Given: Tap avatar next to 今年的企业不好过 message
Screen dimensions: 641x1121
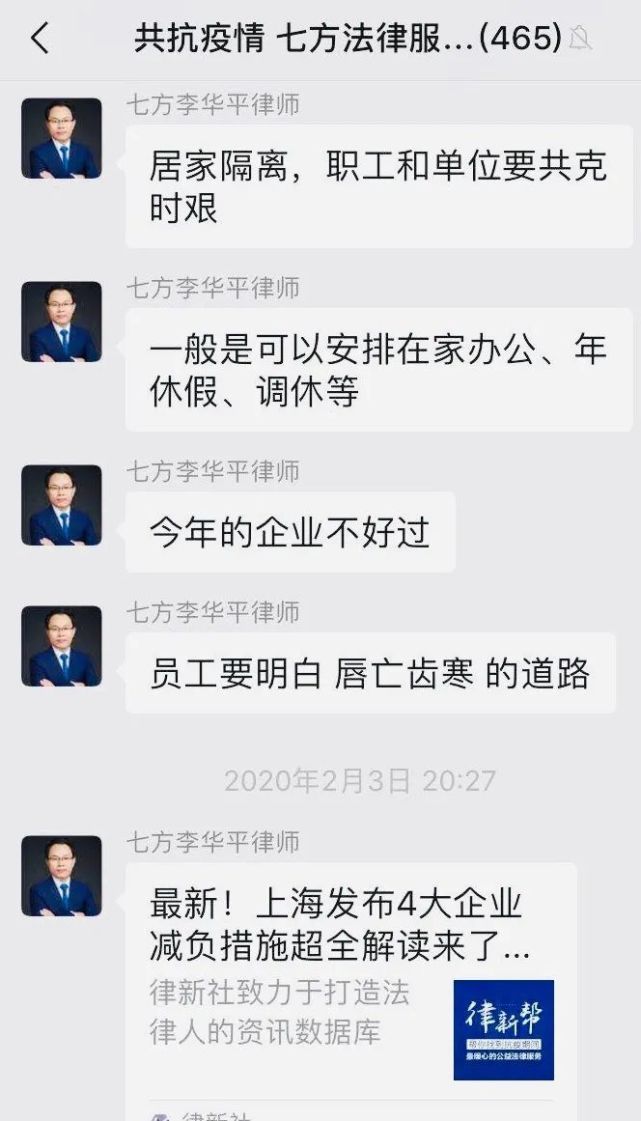Looking at the screenshot, I should pyautogui.click(x=61, y=505).
